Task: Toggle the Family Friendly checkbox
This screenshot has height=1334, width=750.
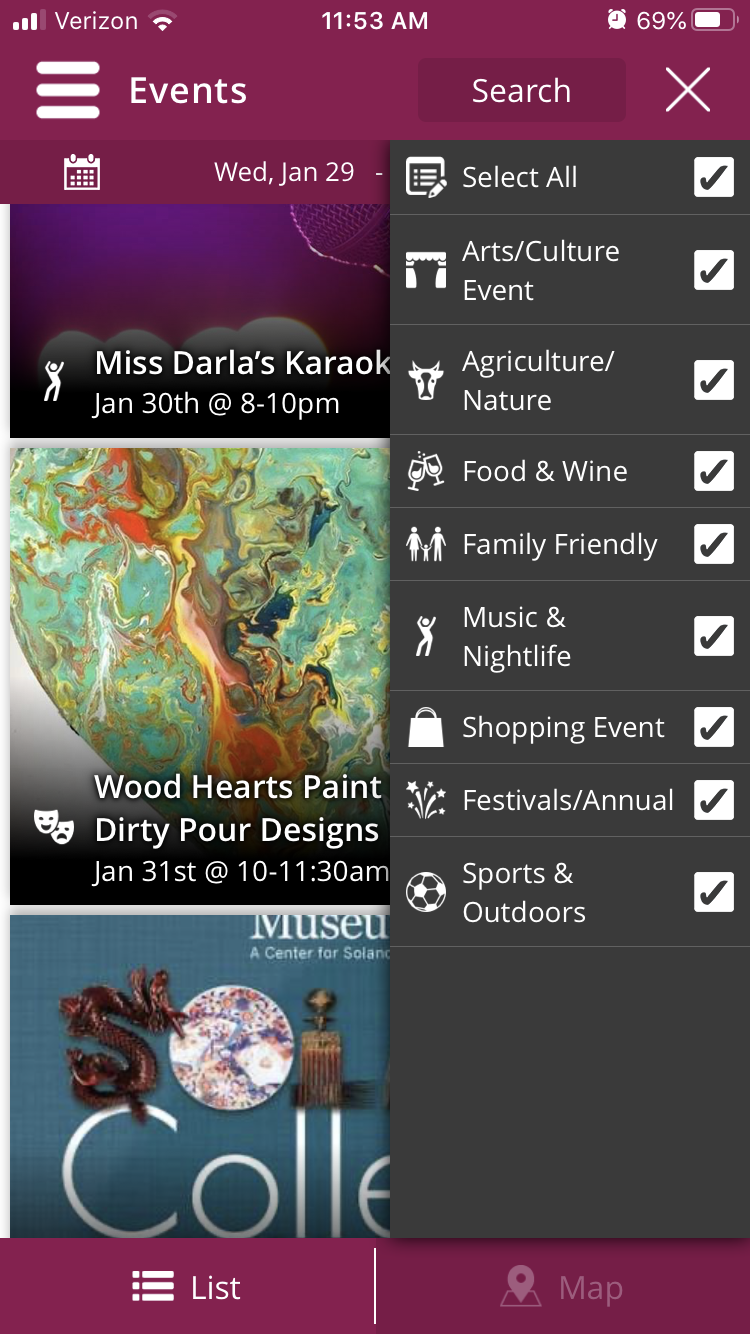Action: [x=714, y=544]
